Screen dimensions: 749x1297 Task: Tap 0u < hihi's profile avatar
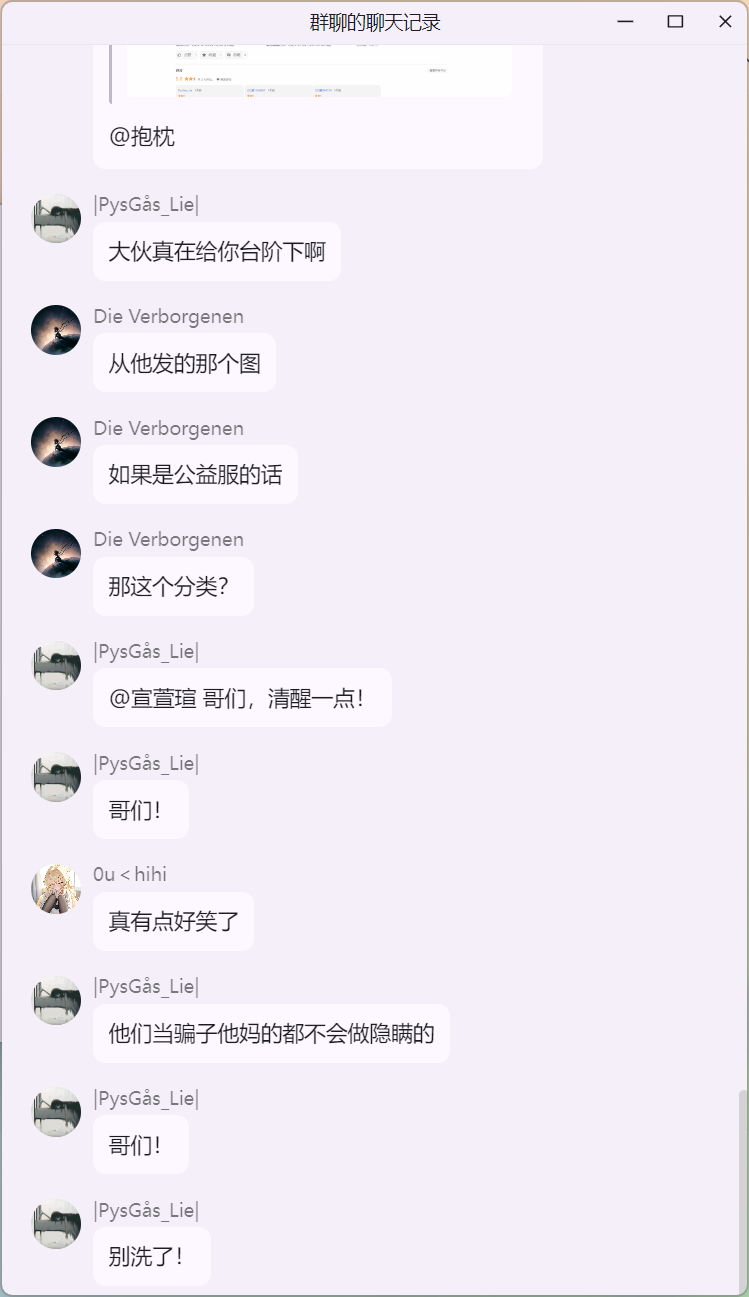click(x=56, y=889)
